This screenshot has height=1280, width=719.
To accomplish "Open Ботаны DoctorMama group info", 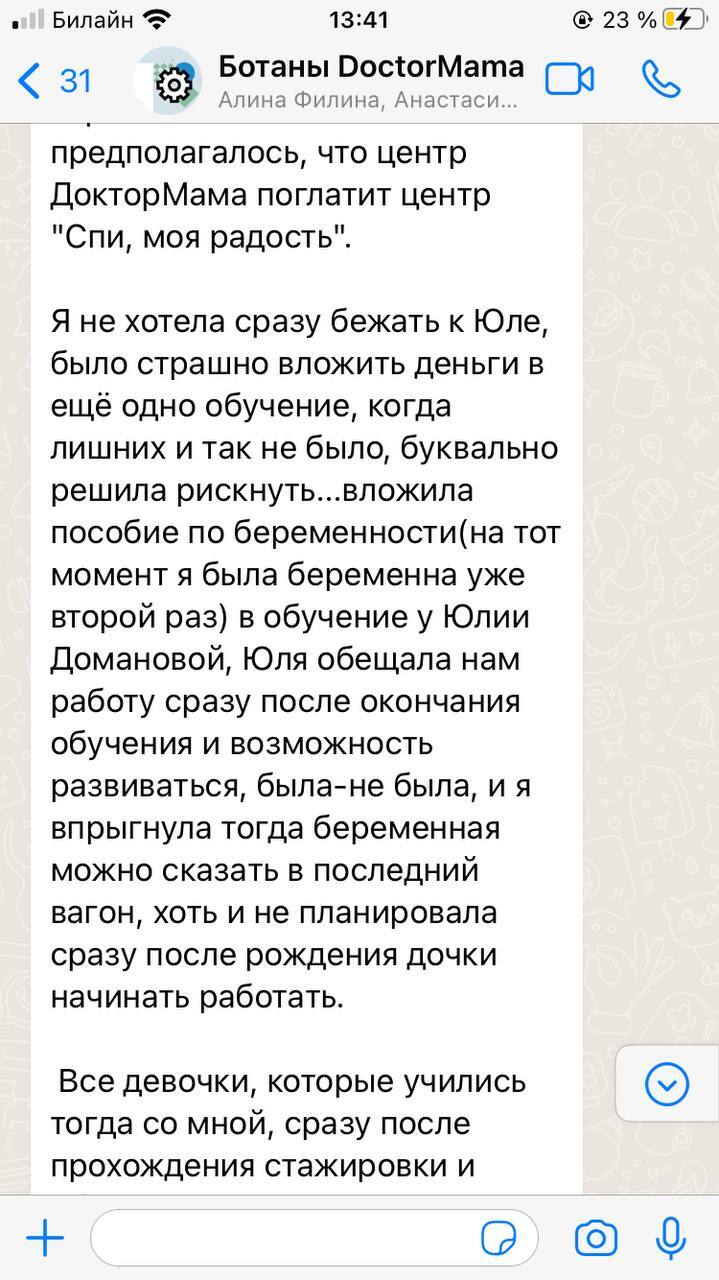I will (x=370, y=80).
